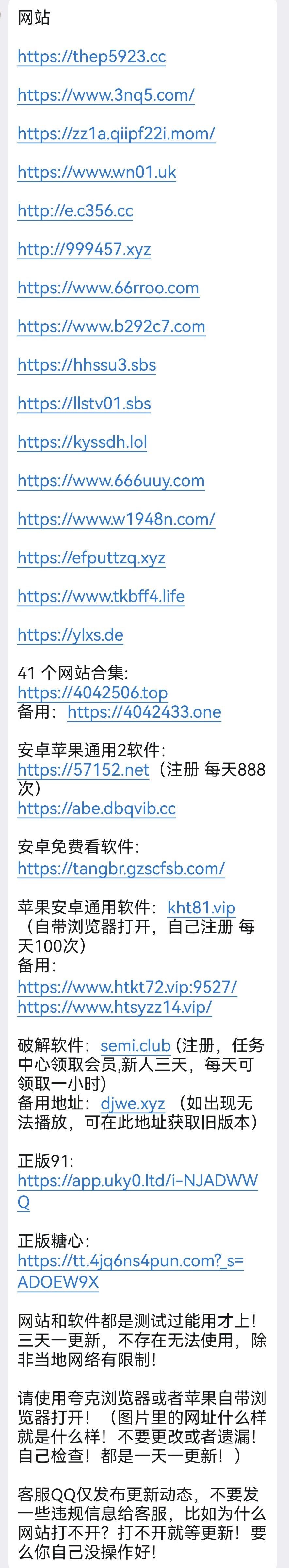Follow the http://999457.xyz link
This screenshot has width=289, height=1568.
84,250
